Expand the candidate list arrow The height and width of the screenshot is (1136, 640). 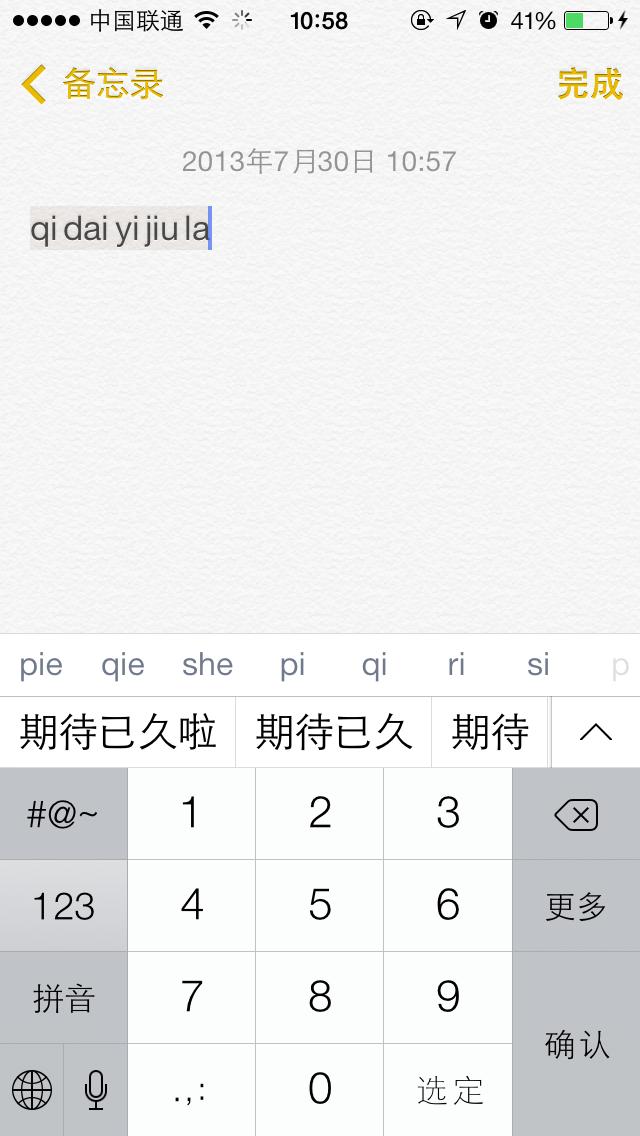(x=596, y=732)
